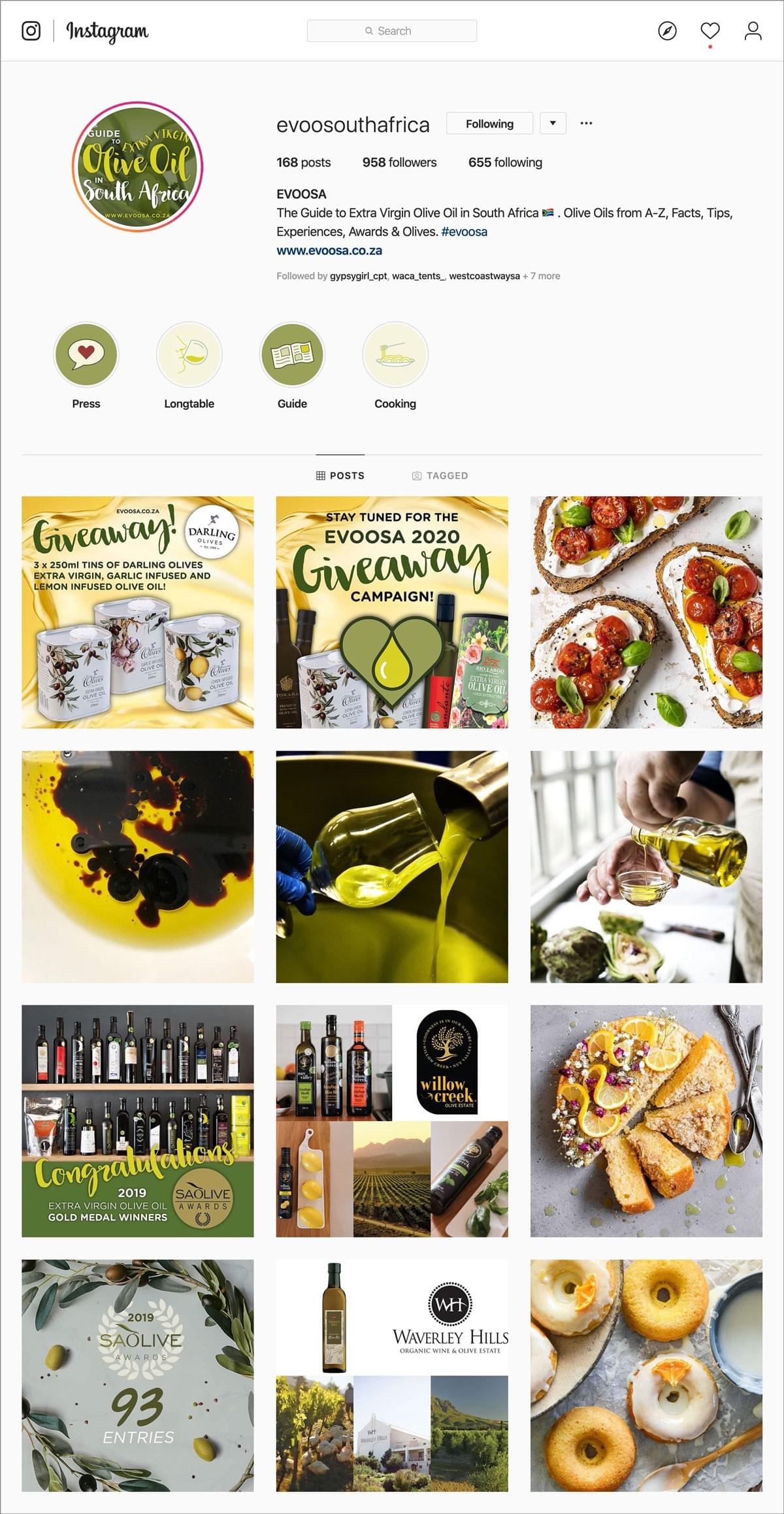The height and width of the screenshot is (1514, 784).
Task: Open the #evoosa hashtag
Action: [464, 231]
